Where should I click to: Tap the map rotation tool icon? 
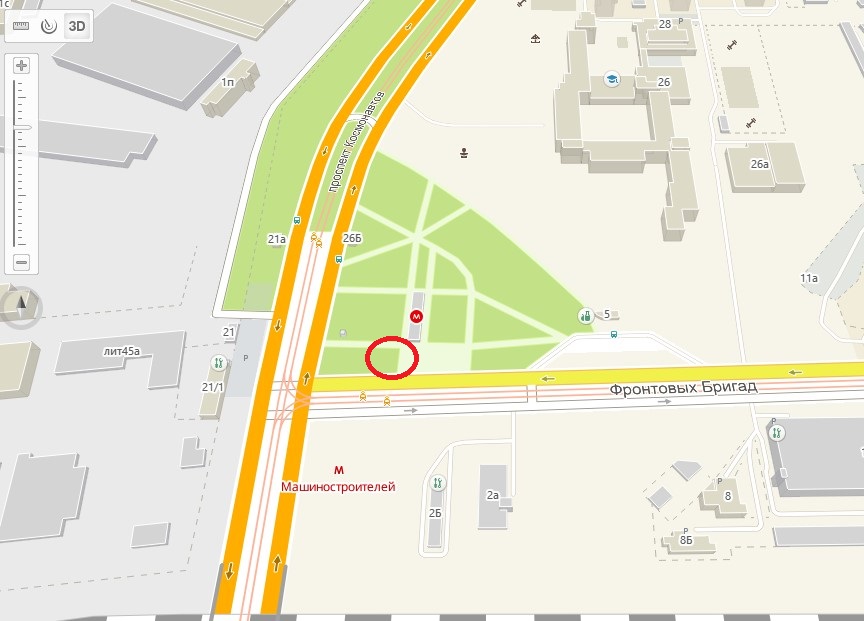click(48, 26)
